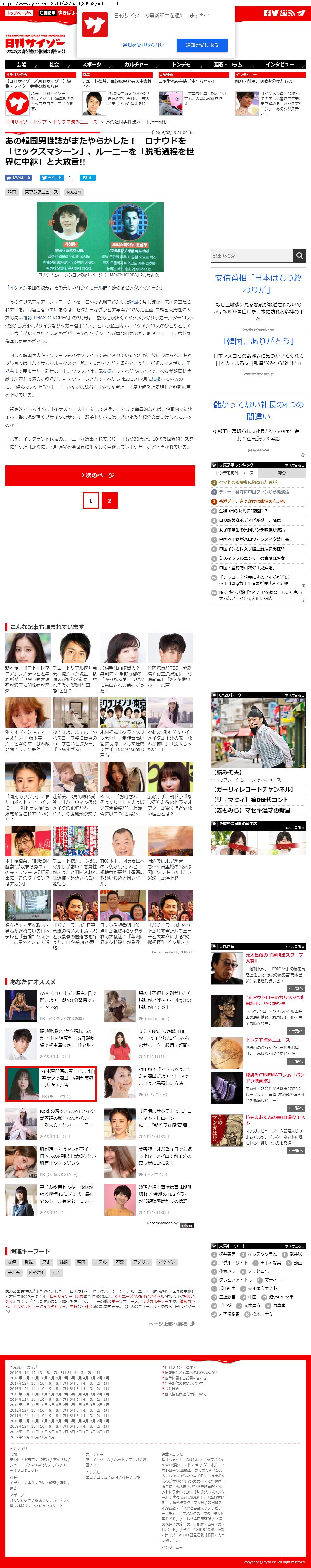Open the 芸能 navigation tab
The height and width of the screenshot is (1568, 311).
[22, 65]
